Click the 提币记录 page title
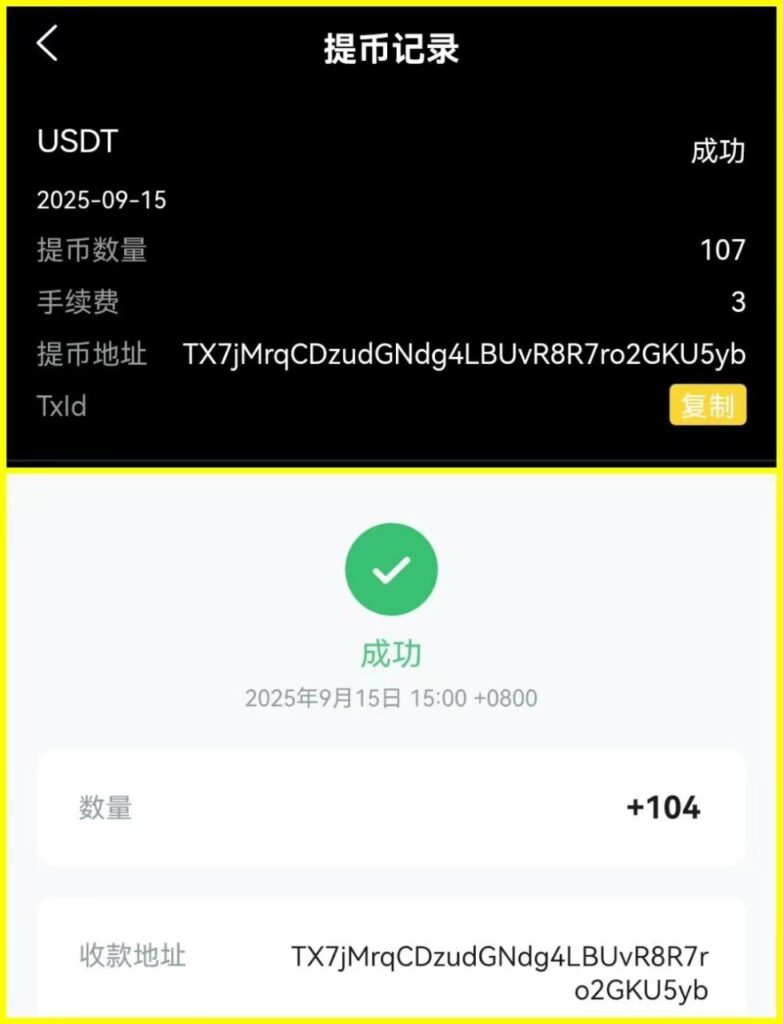The image size is (783, 1024). tap(391, 45)
